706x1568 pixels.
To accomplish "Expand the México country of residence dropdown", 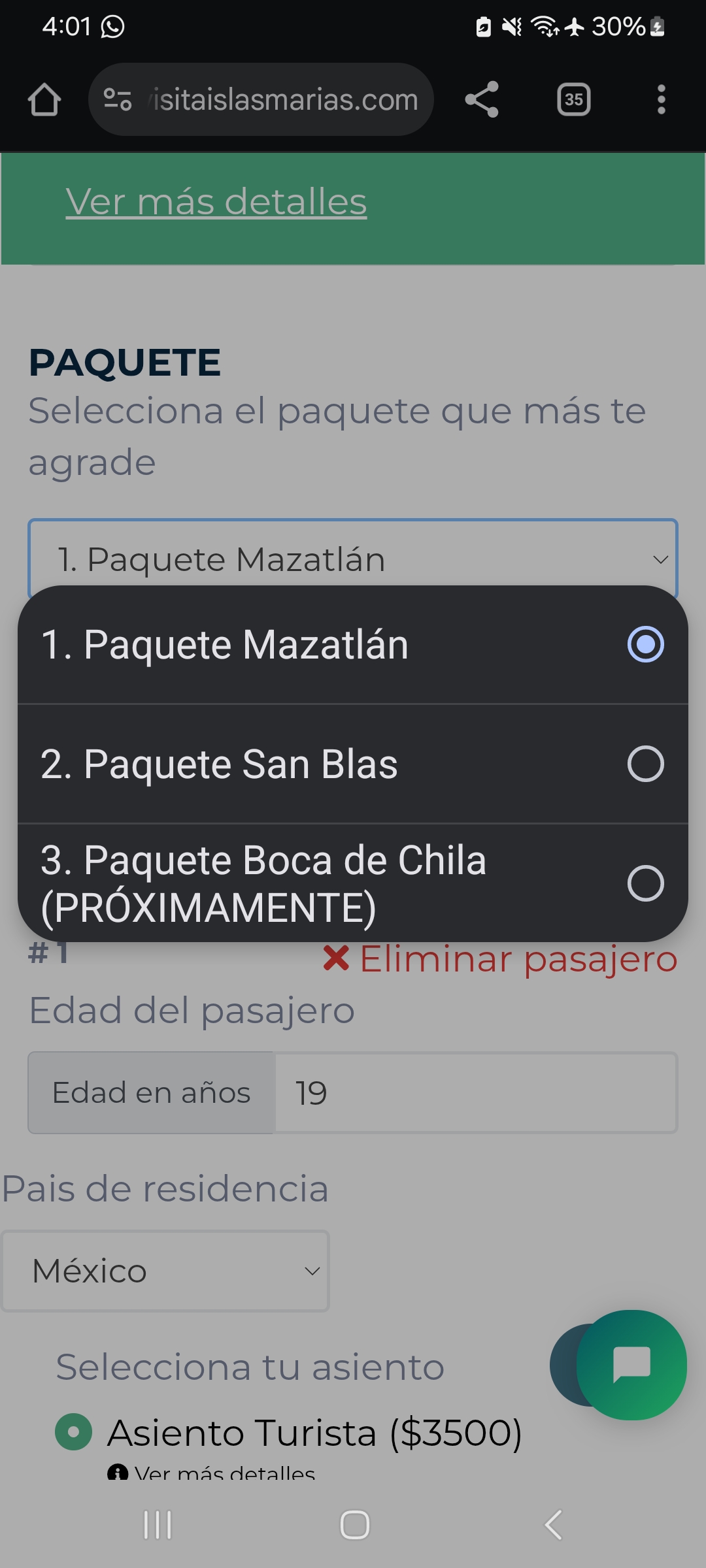I will click(165, 1271).
